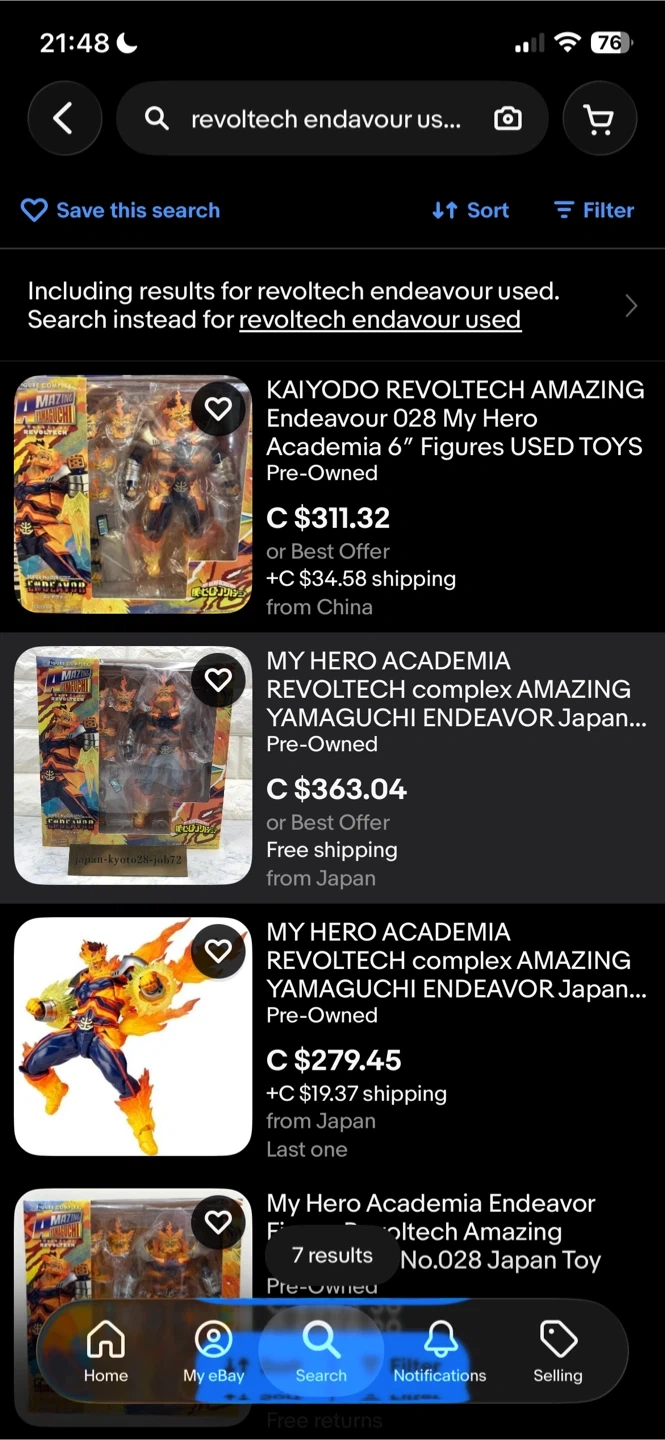Open the C $279.45 Endeavor listing
Image resolution: width=665 pixels, height=1440 pixels.
pyautogui.click(x=455, y=960)
